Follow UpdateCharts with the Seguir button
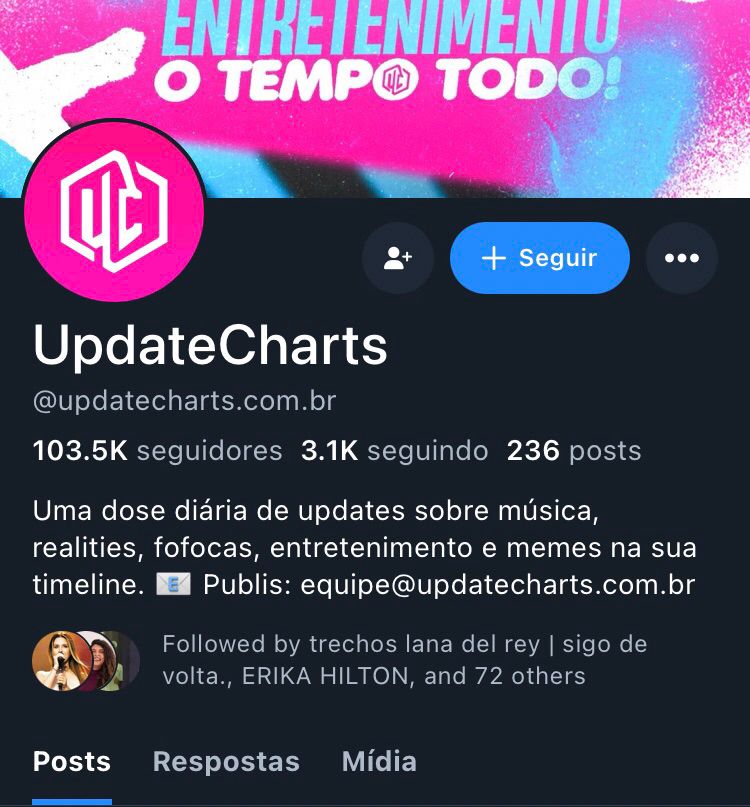750x807 pixels. tap(540, 258)
